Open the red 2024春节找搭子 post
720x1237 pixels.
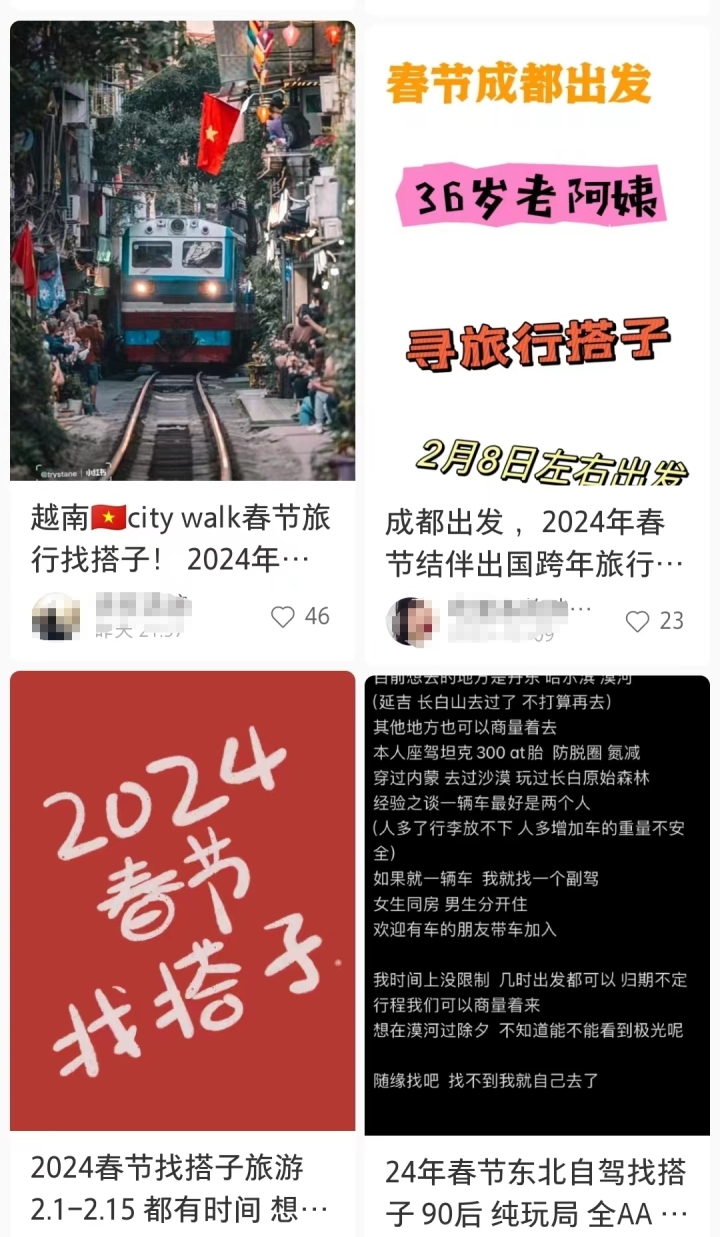coord(182,900)
